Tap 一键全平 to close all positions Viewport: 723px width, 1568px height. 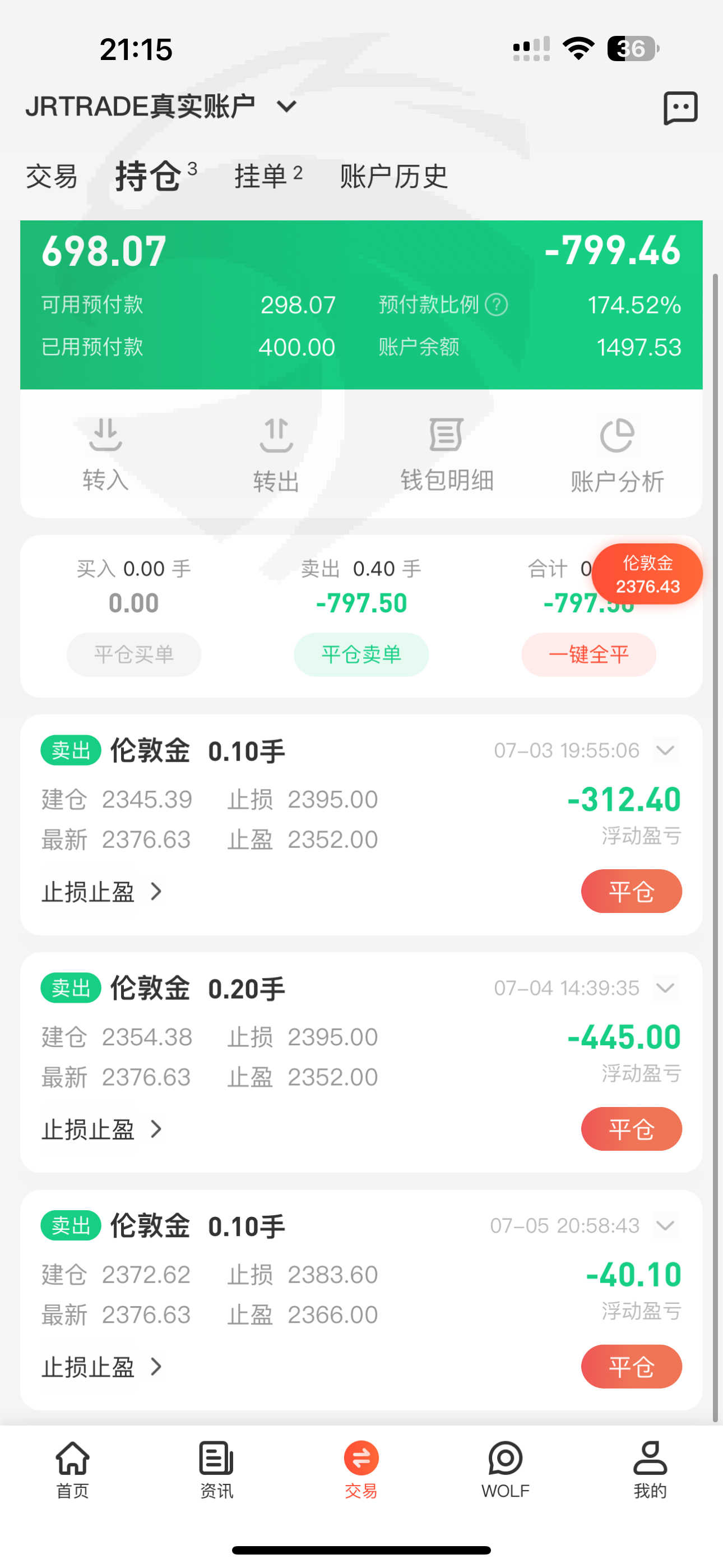[588, 654]
